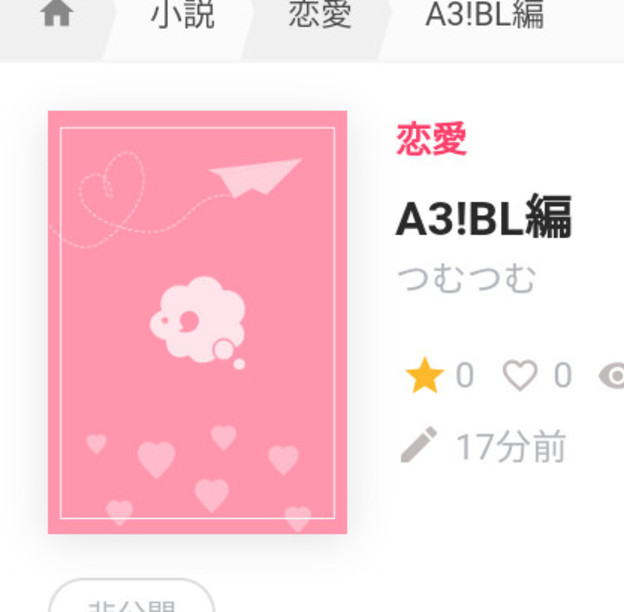
Task: View author つむつむ's profile
Action: tap(466, 278)
